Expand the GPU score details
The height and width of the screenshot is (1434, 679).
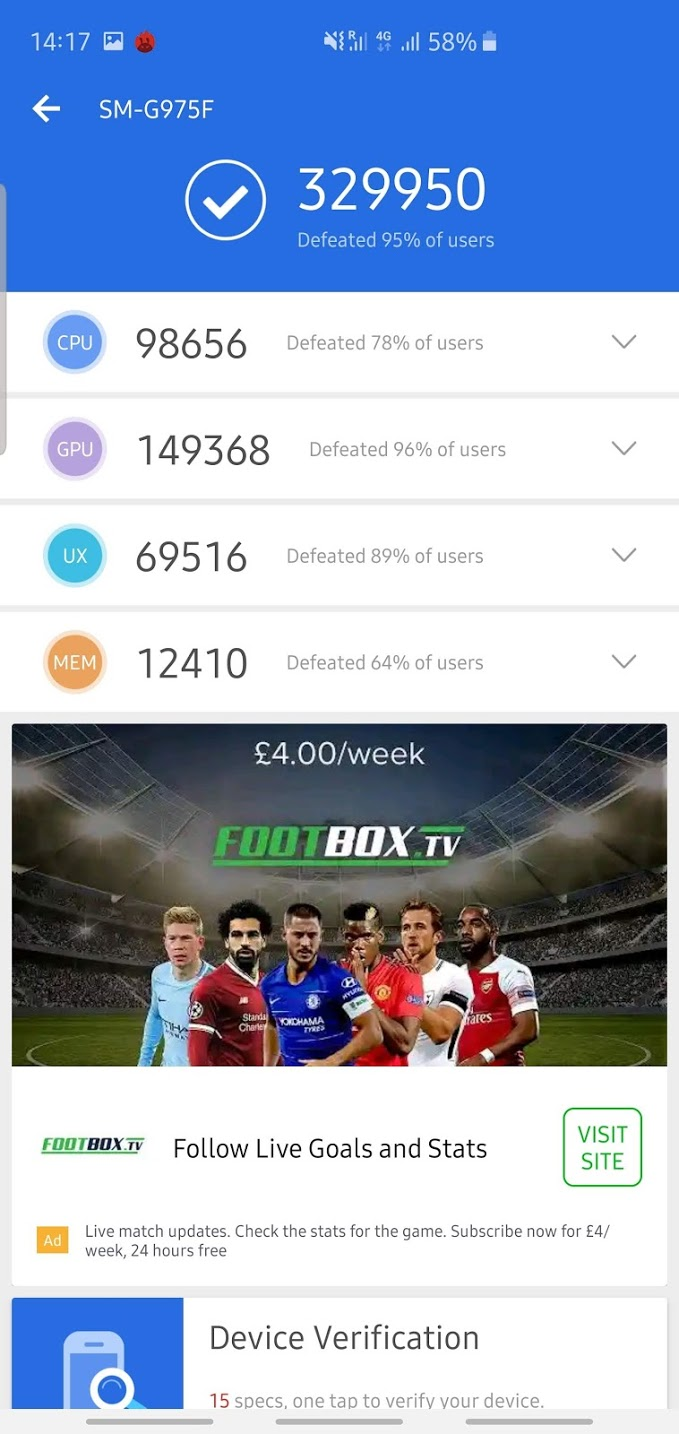tap(623, 449)
